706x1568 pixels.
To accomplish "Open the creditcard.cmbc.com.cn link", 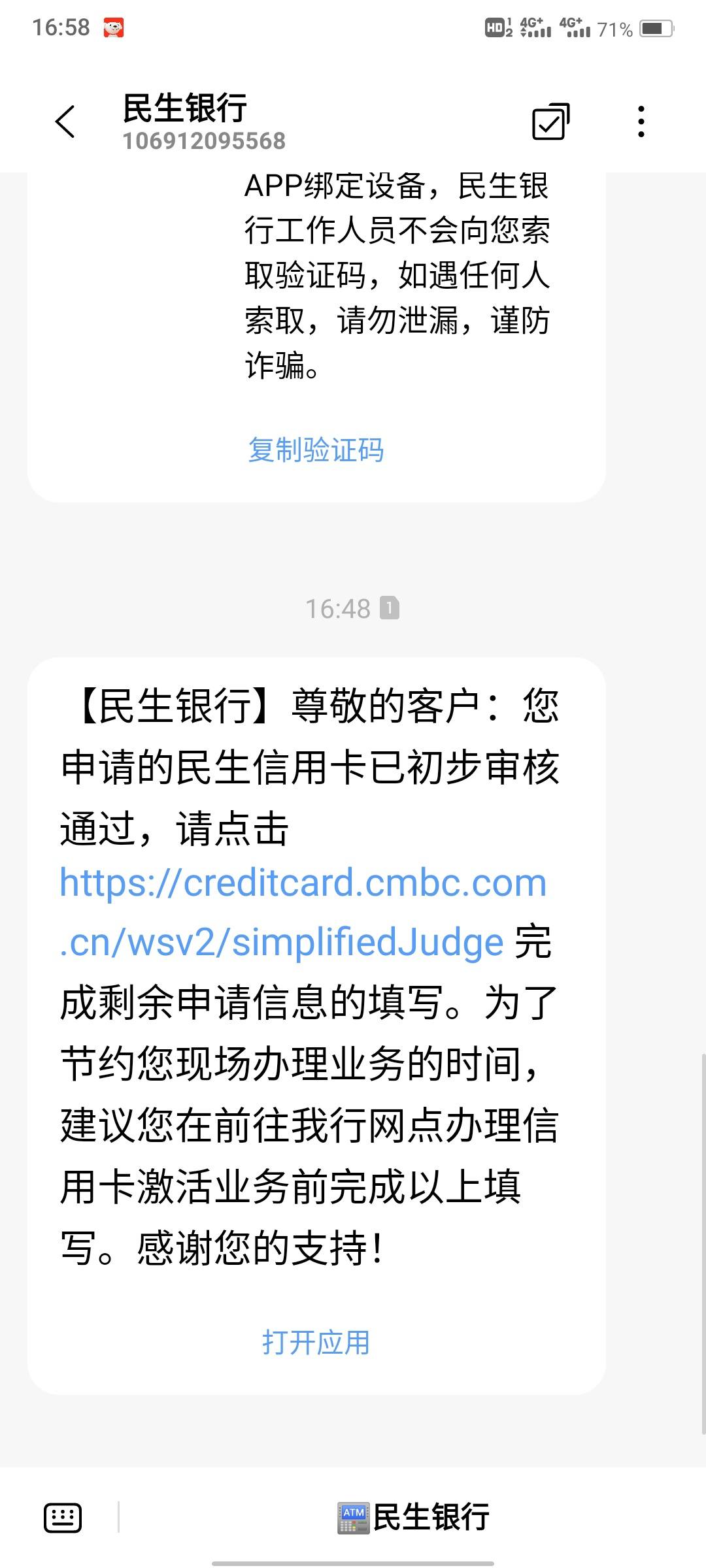I will 304,912.
